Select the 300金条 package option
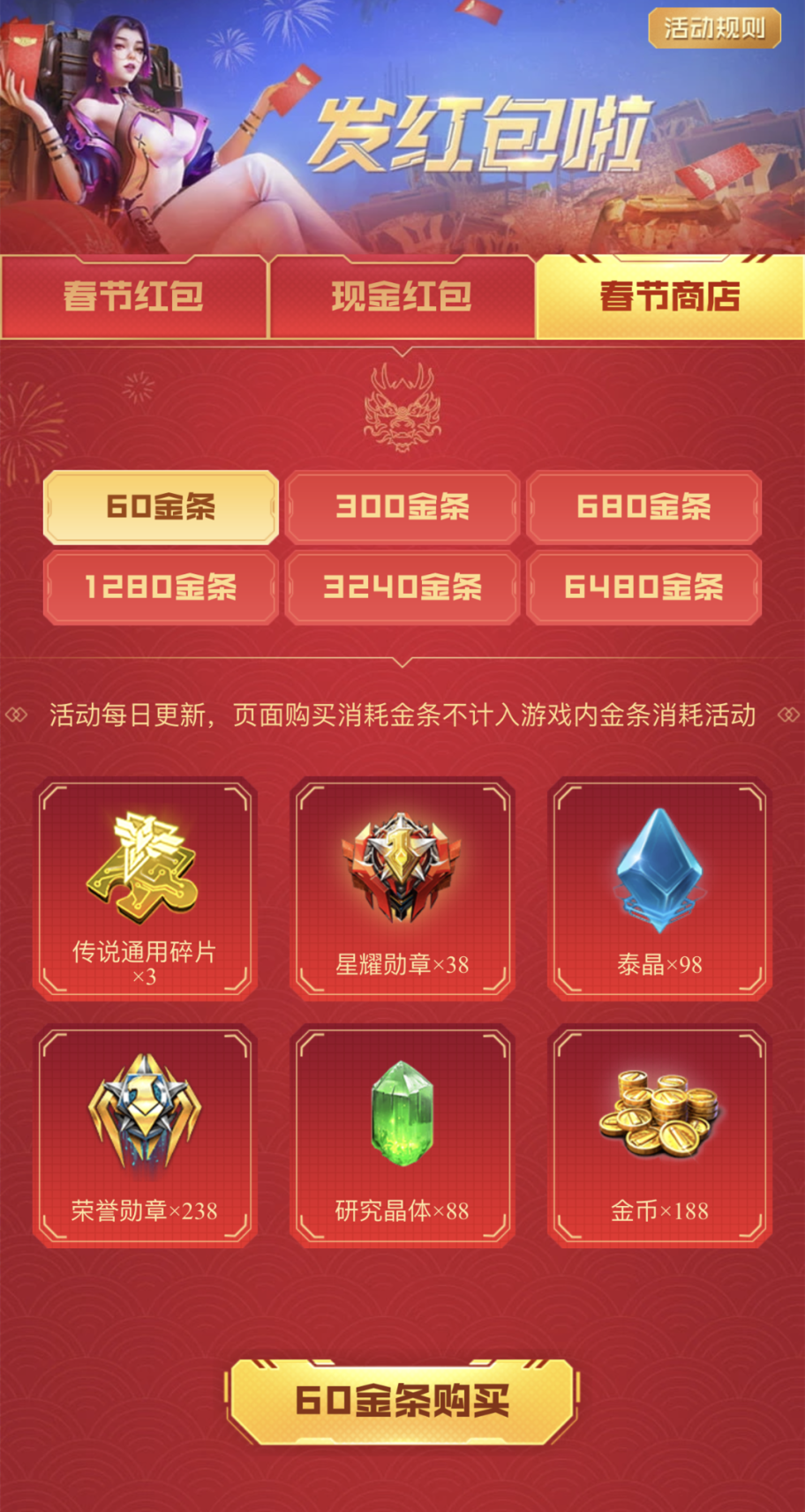The image size is (805, 1512). [402, 507]
